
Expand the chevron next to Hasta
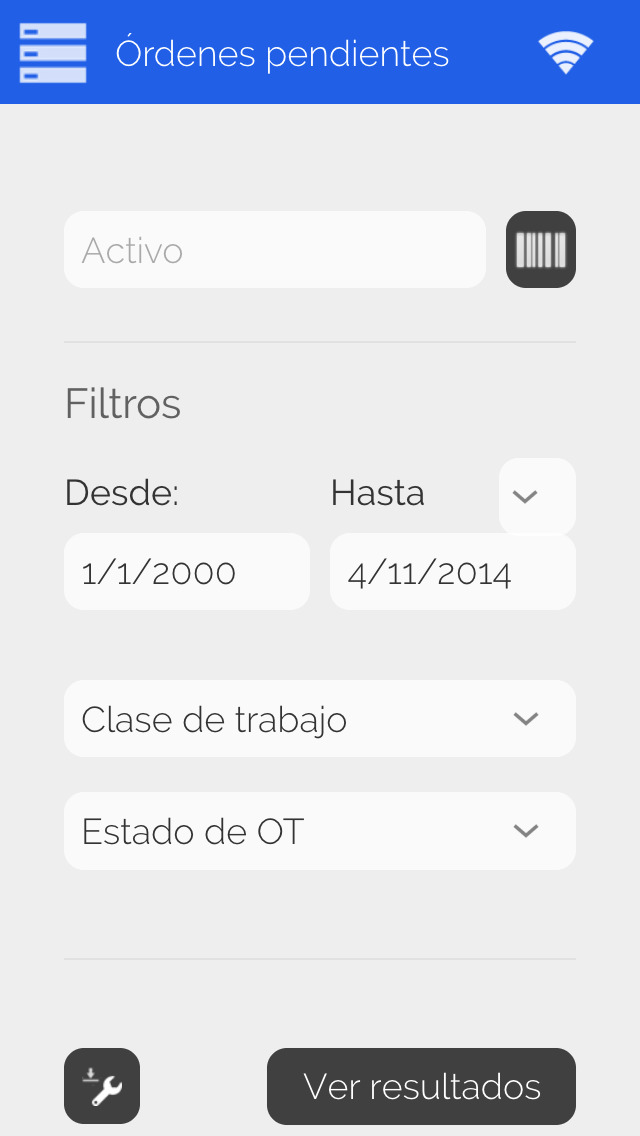point(537,496)
